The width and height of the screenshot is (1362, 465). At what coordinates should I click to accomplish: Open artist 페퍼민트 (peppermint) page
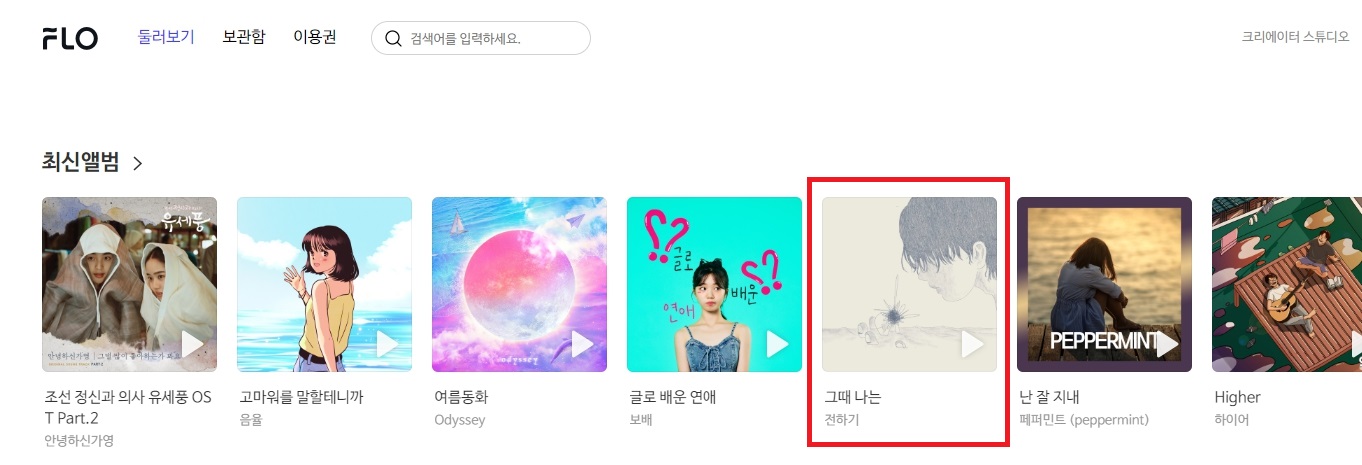(1083, 420)
